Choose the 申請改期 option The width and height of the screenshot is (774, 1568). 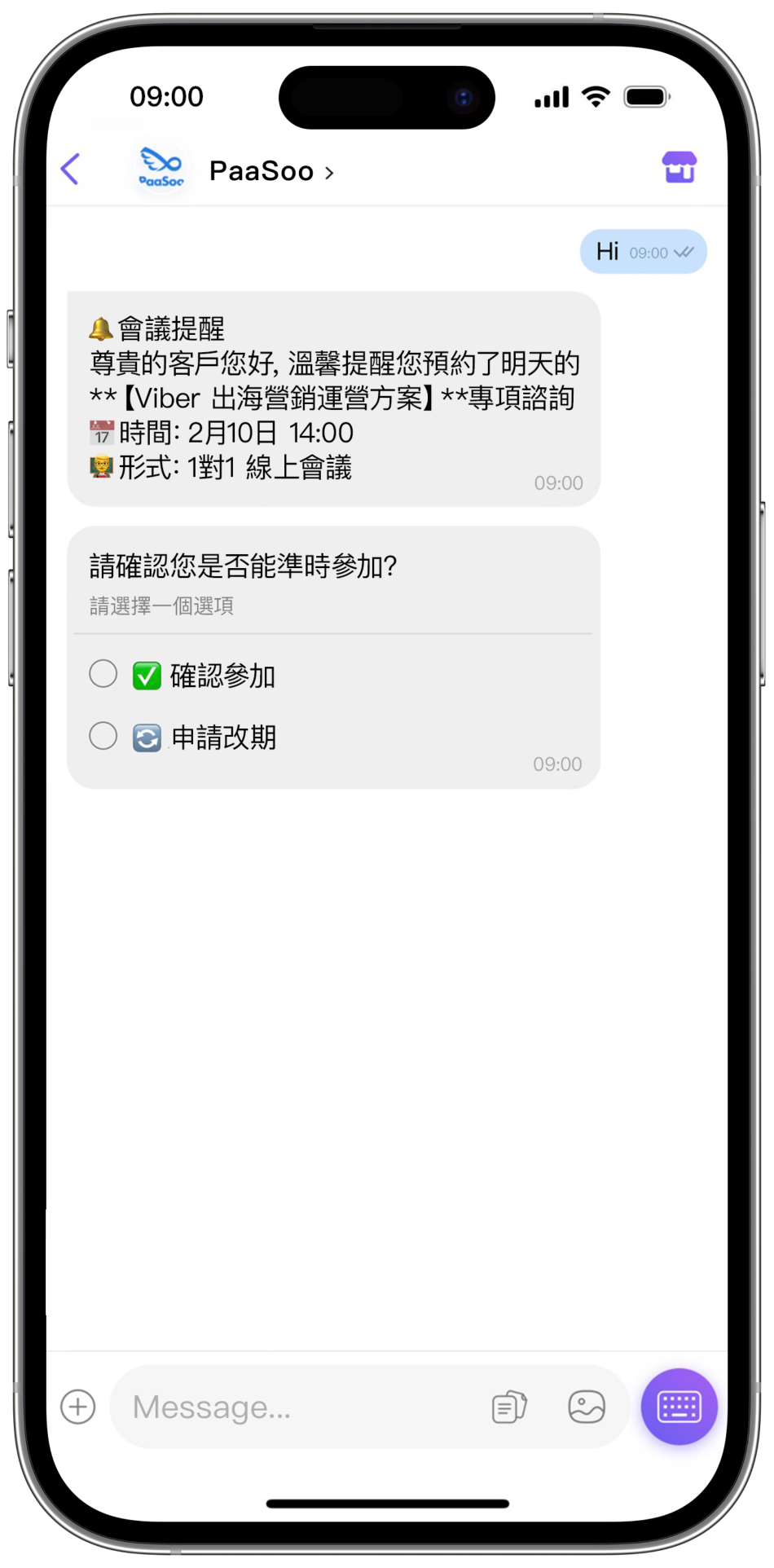[103, 736]
